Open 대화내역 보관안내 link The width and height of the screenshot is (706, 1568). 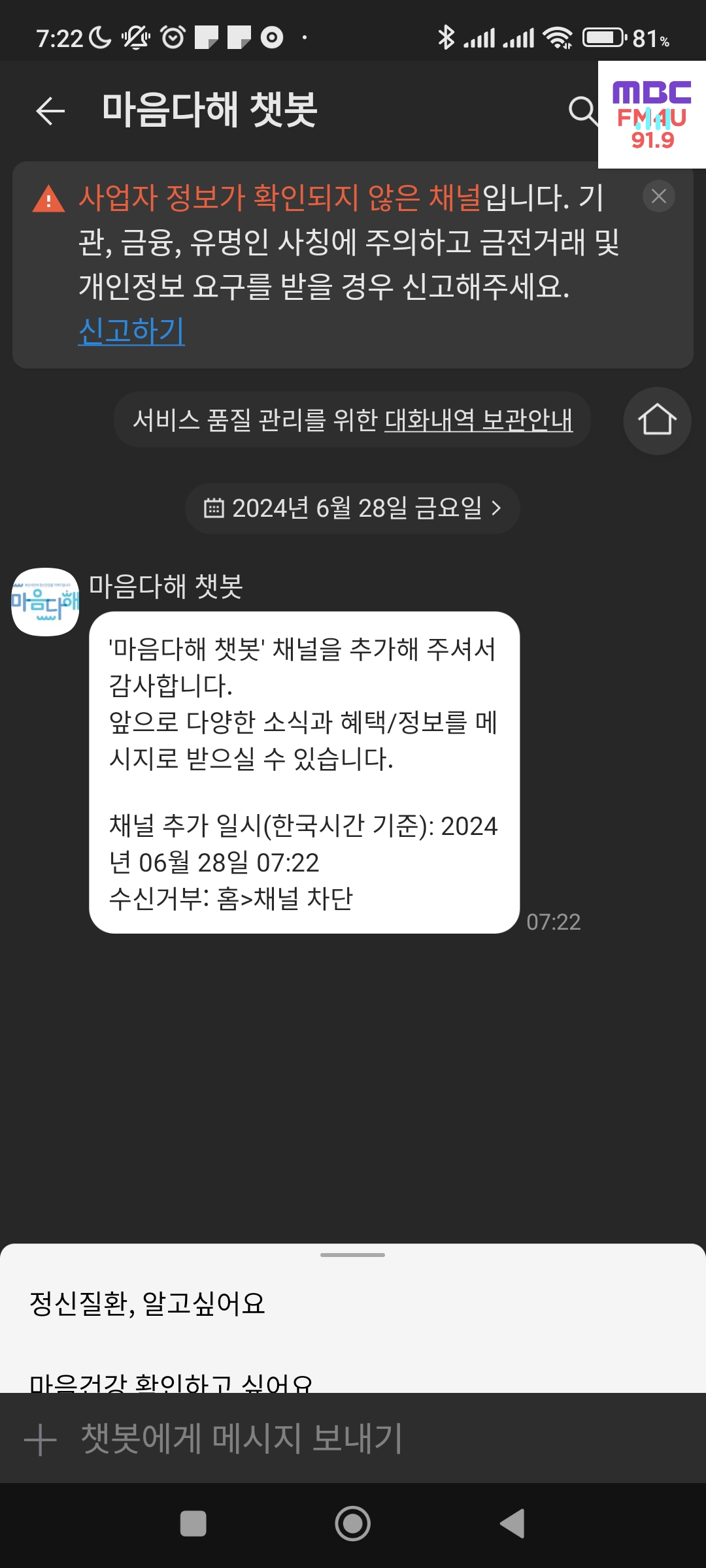(x=479, y=419)
